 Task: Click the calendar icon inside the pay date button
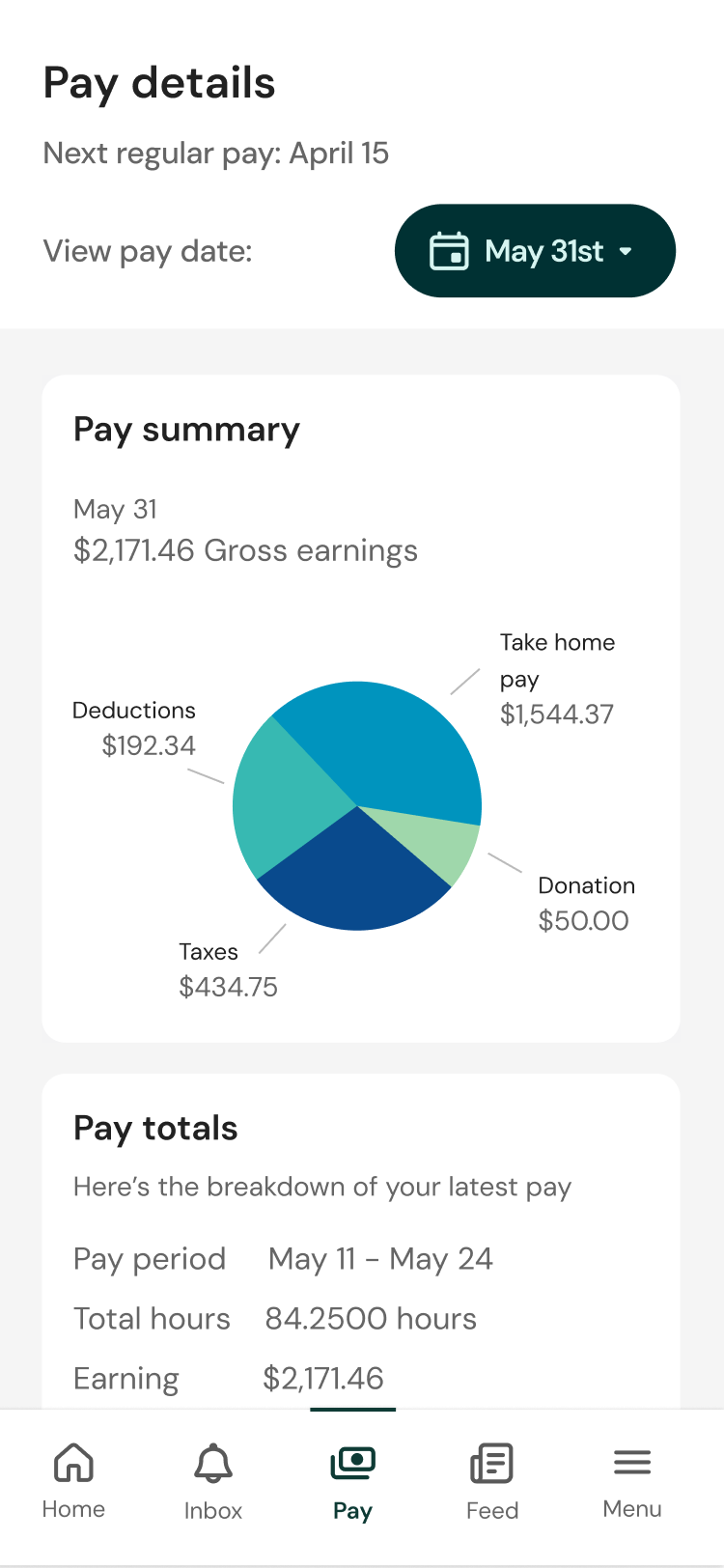[448, 251]
